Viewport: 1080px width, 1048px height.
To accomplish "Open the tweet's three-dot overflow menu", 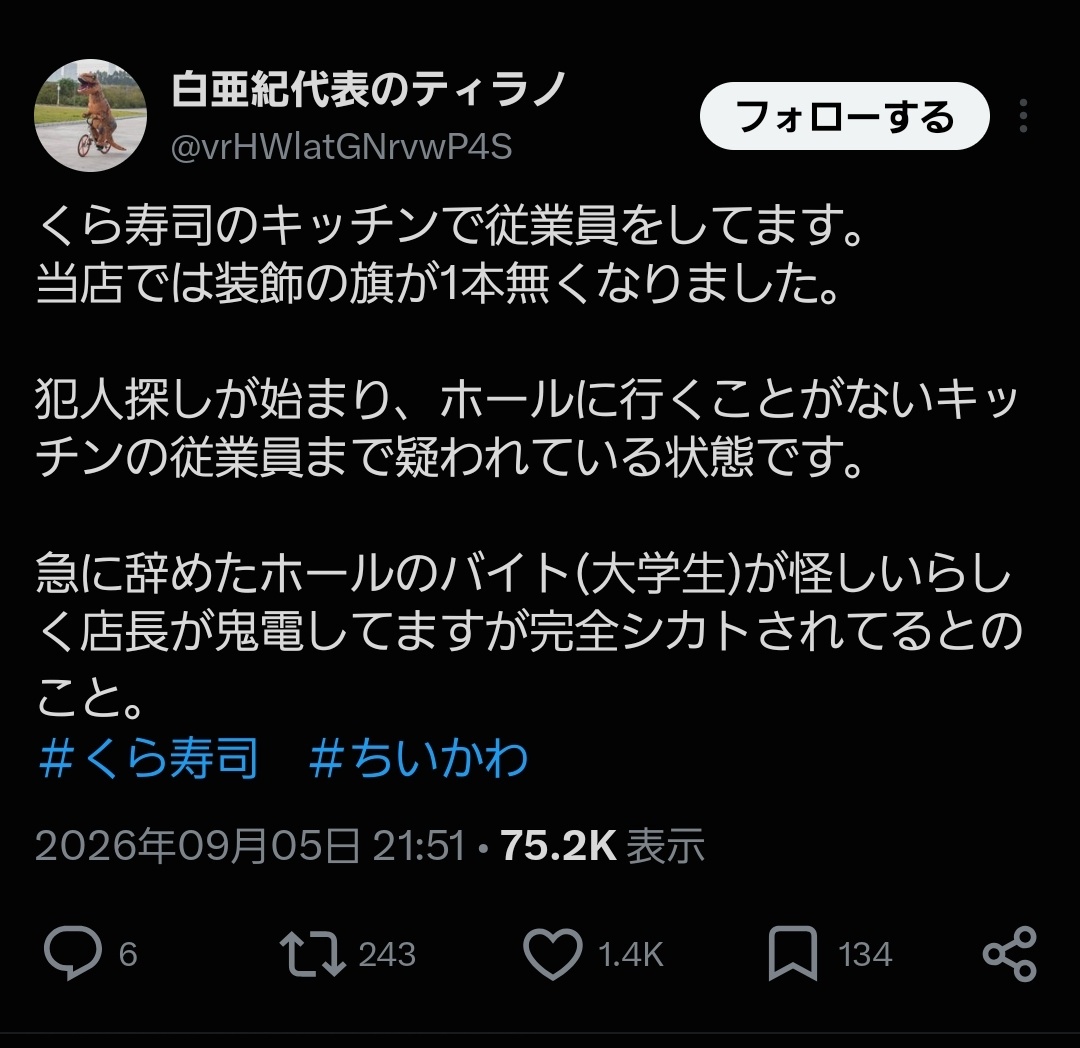I will pos(1024,116).
